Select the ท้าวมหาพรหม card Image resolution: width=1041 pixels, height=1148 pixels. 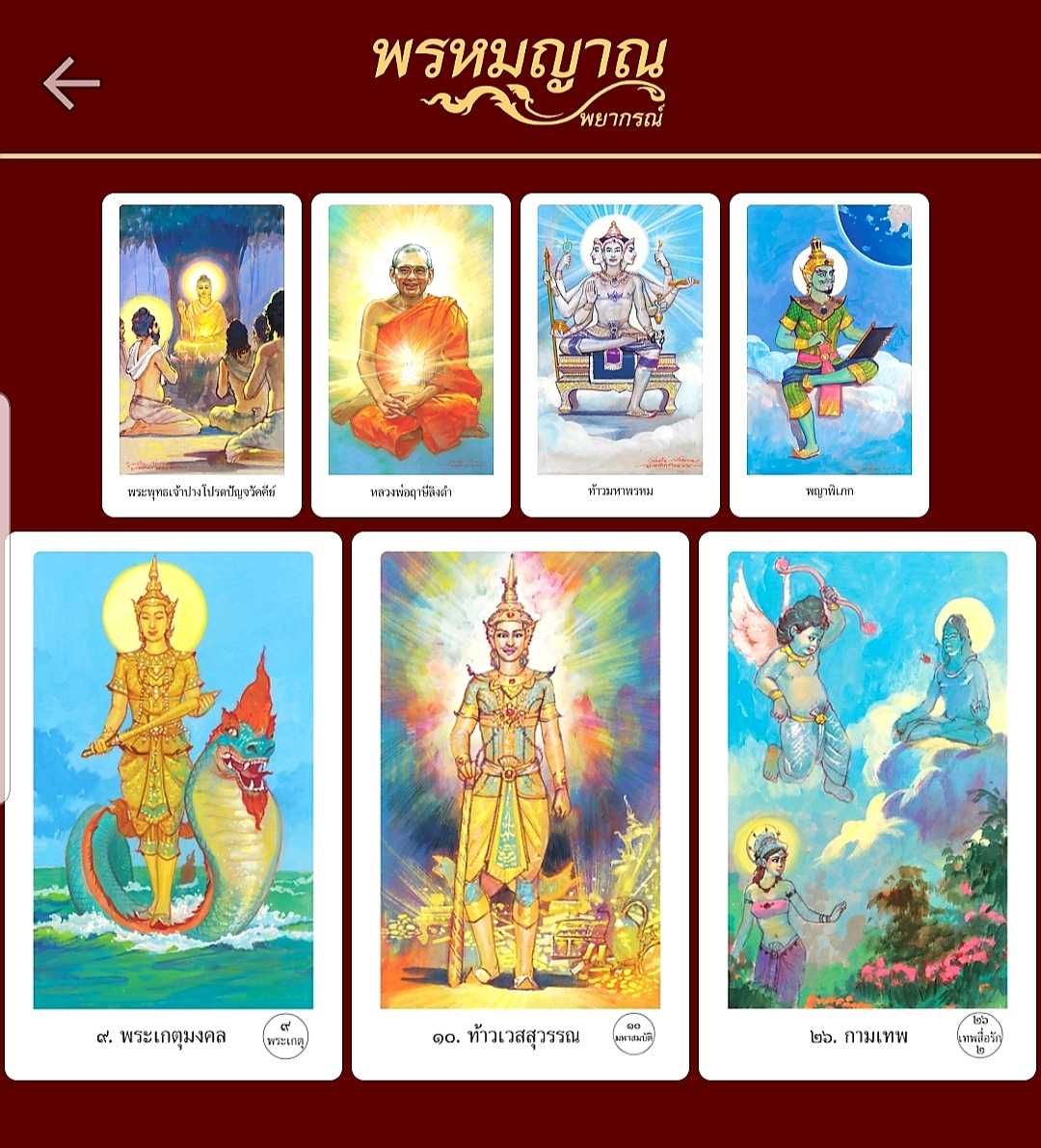pyautogui.click(x=620, y=354)
